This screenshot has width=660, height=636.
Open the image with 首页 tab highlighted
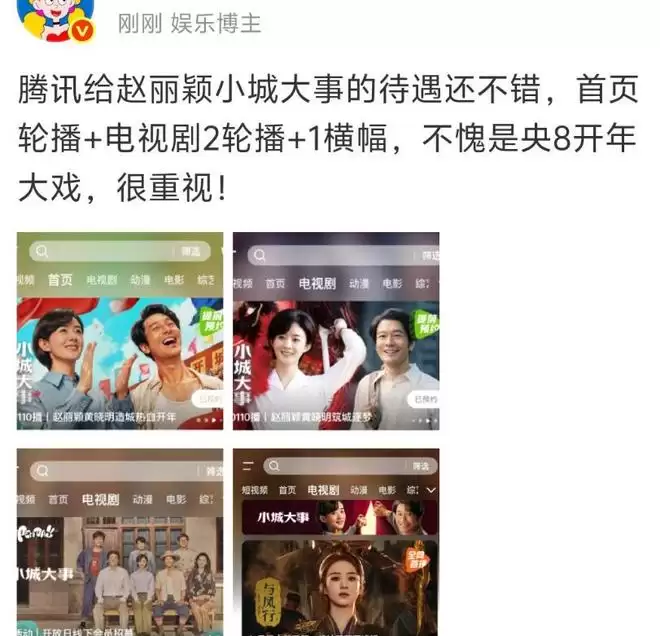coord(120,331)
